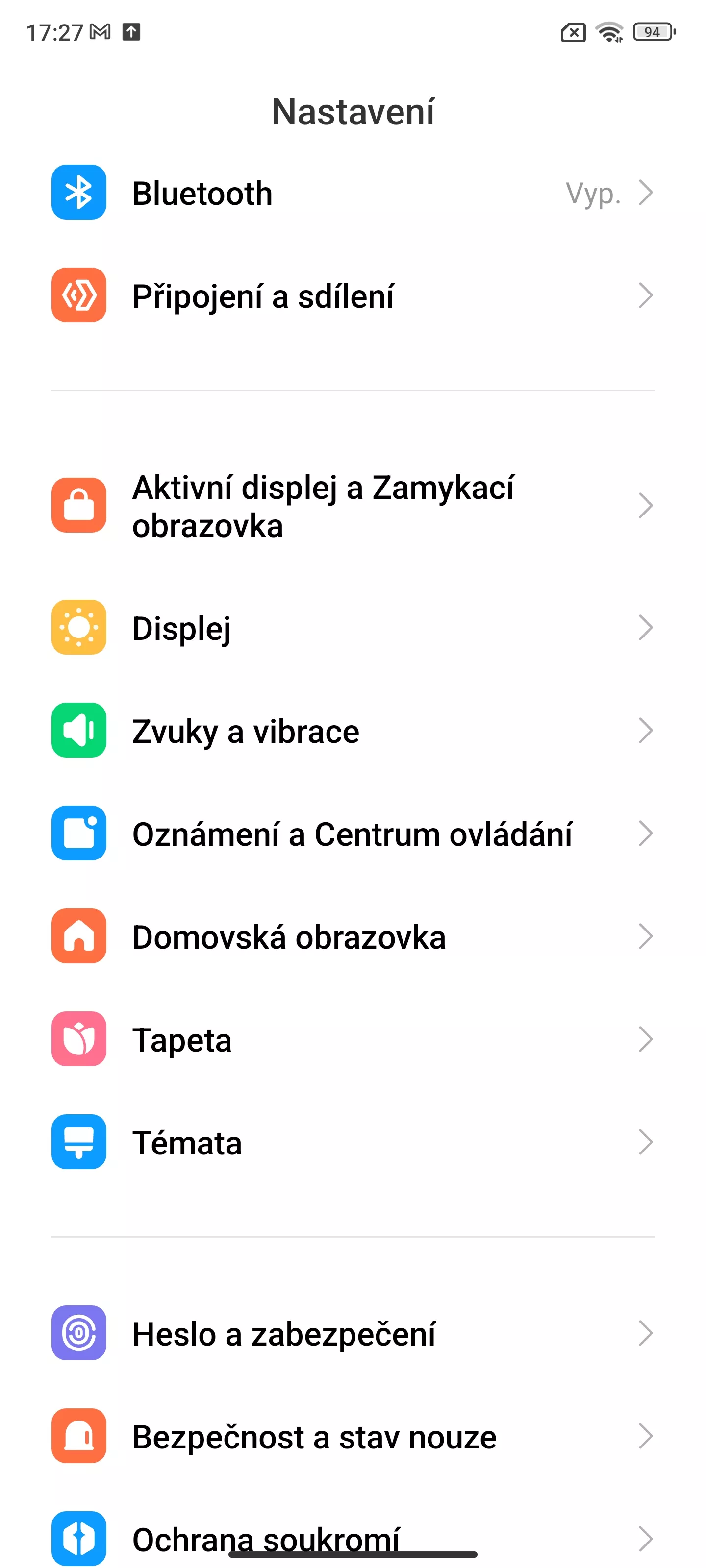The height and width of the screenshot is (1568, 706).
Task: Open the Témata row
Action: point(353,1142)
